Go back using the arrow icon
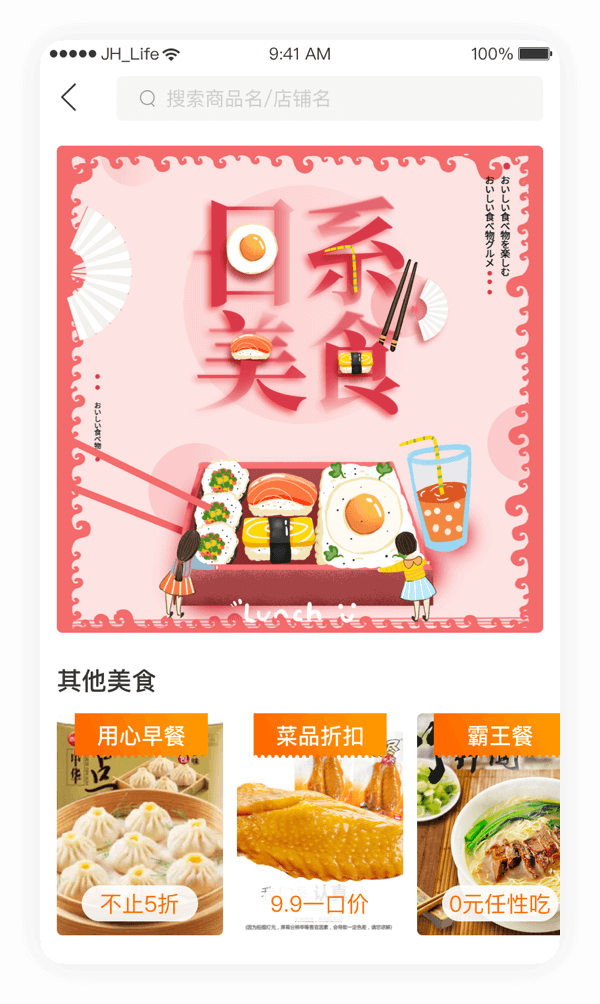Viewport: 600px width, 1004px height. 69,98
